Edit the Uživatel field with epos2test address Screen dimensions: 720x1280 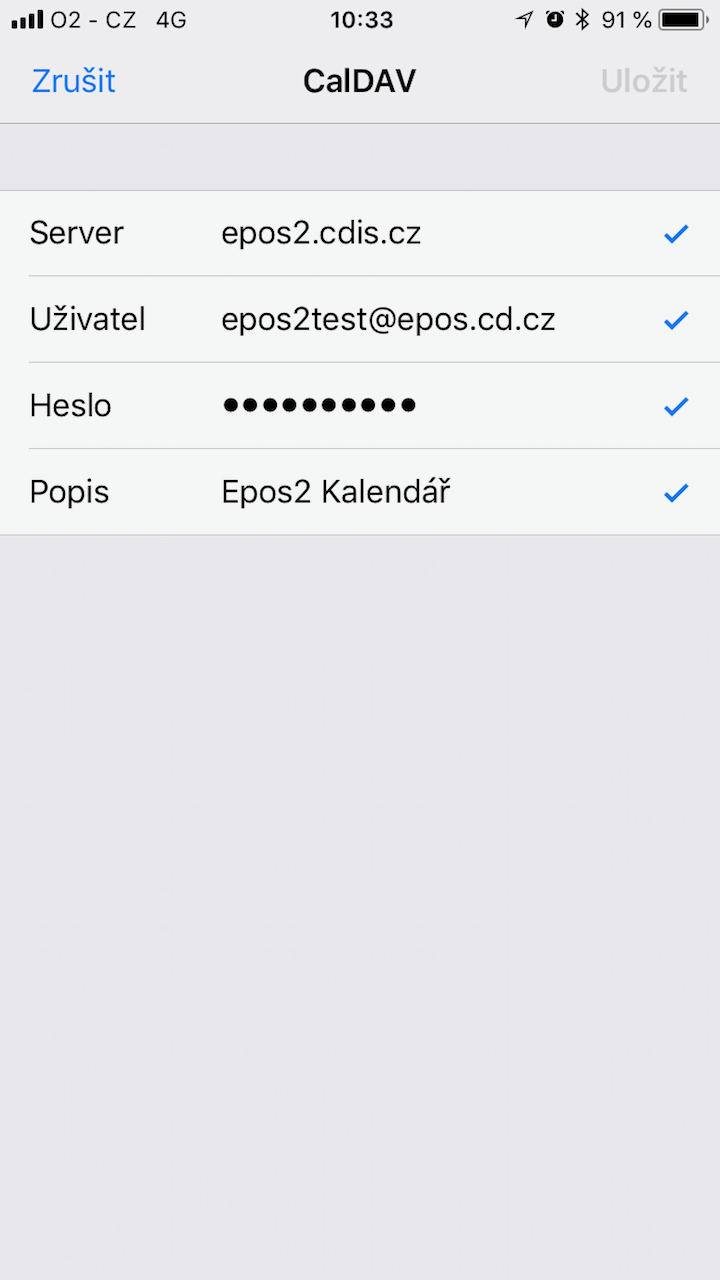coord(360,320)
